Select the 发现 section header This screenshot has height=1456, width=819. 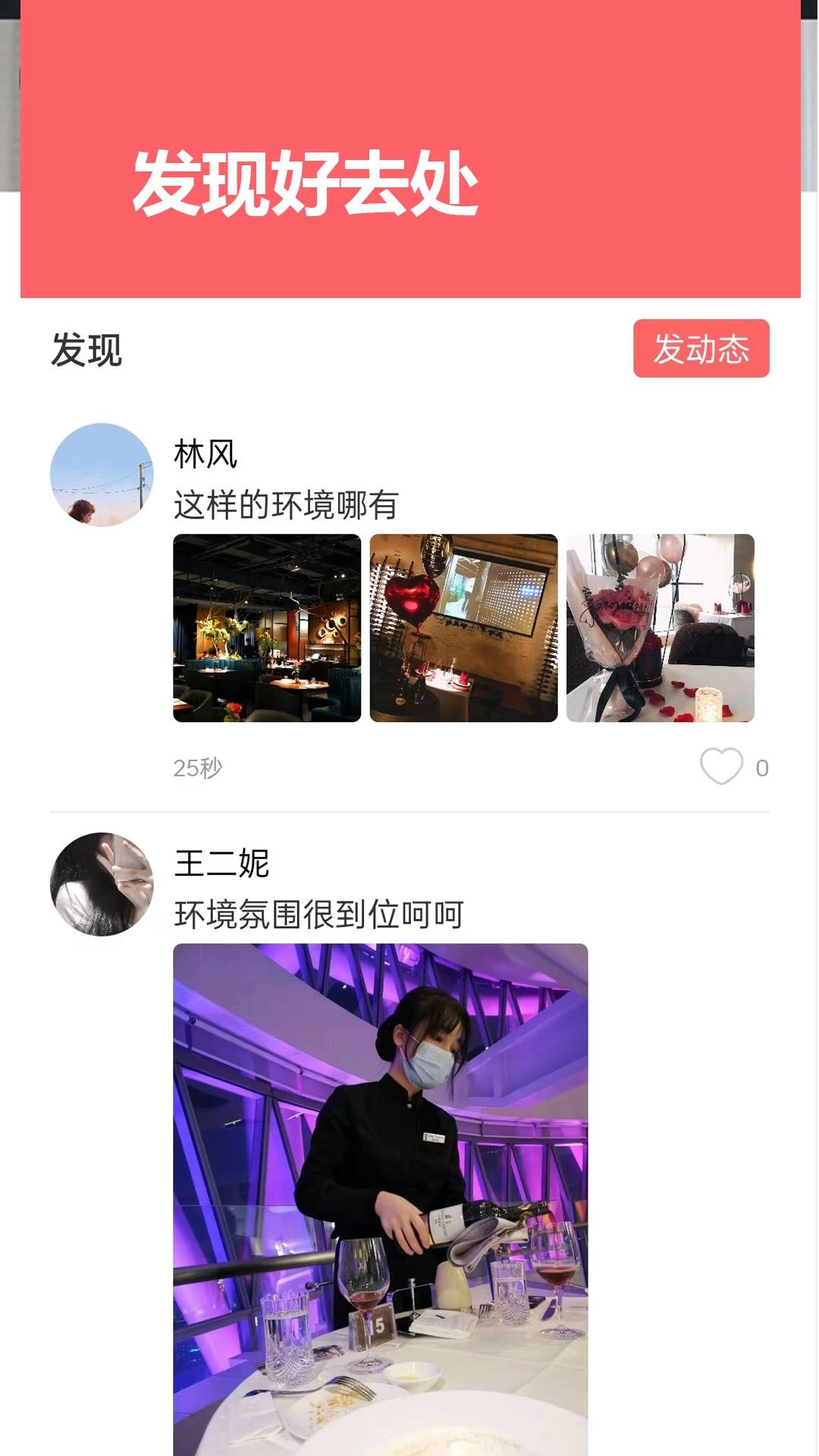tap(85, 350)
